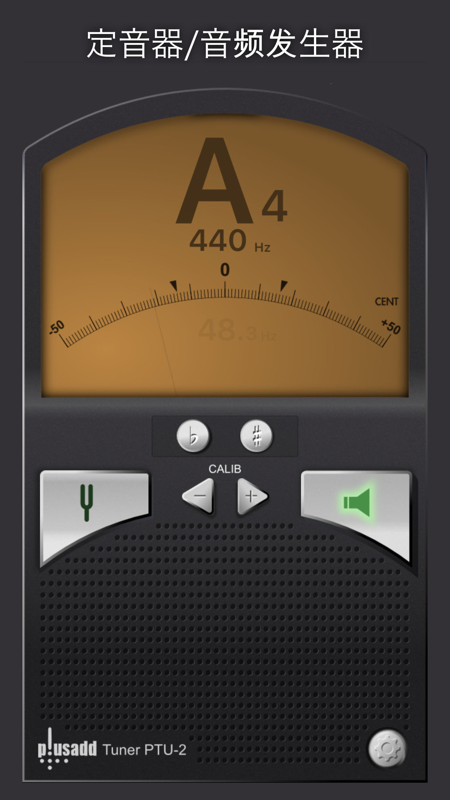
Task: Lower the note with the flat button
Action: coord(193,436)
